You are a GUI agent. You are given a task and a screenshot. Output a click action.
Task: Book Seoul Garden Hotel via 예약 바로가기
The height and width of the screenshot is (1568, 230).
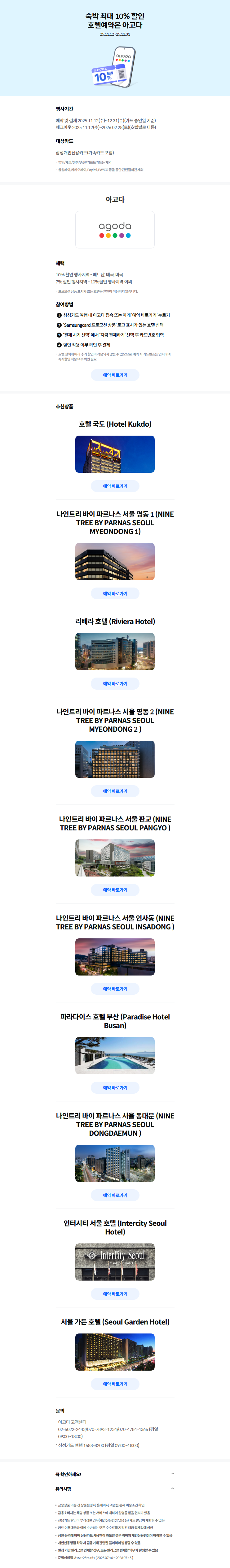point(115,1384)
